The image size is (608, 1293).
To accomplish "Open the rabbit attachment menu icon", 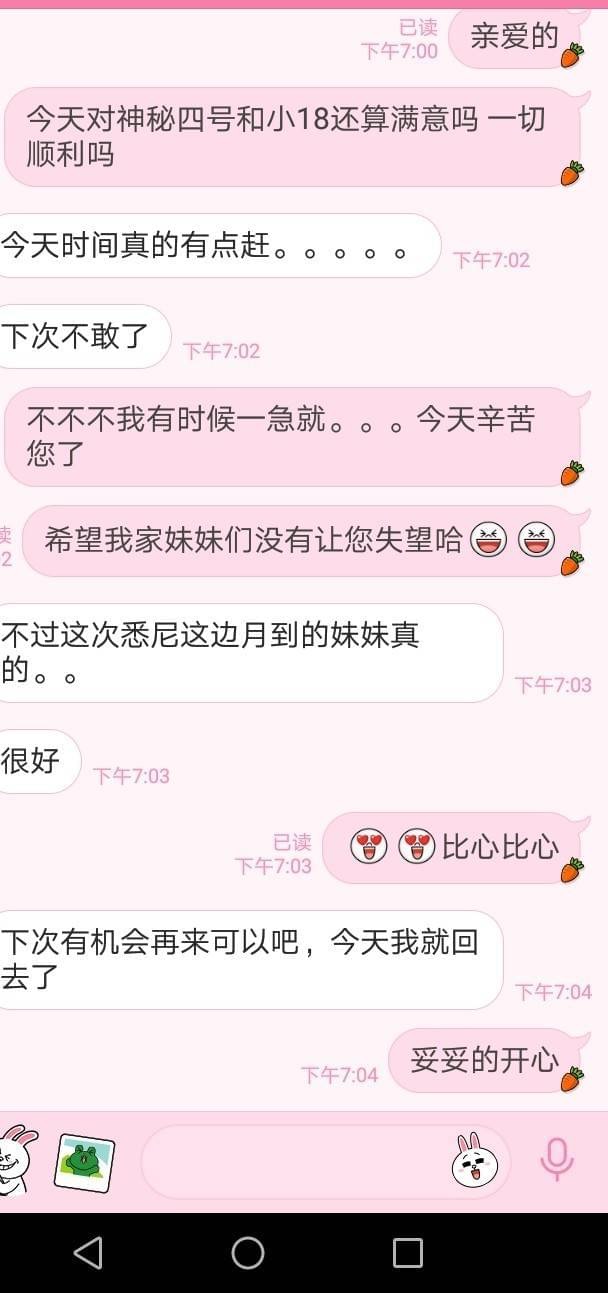I will (17, 1160).
